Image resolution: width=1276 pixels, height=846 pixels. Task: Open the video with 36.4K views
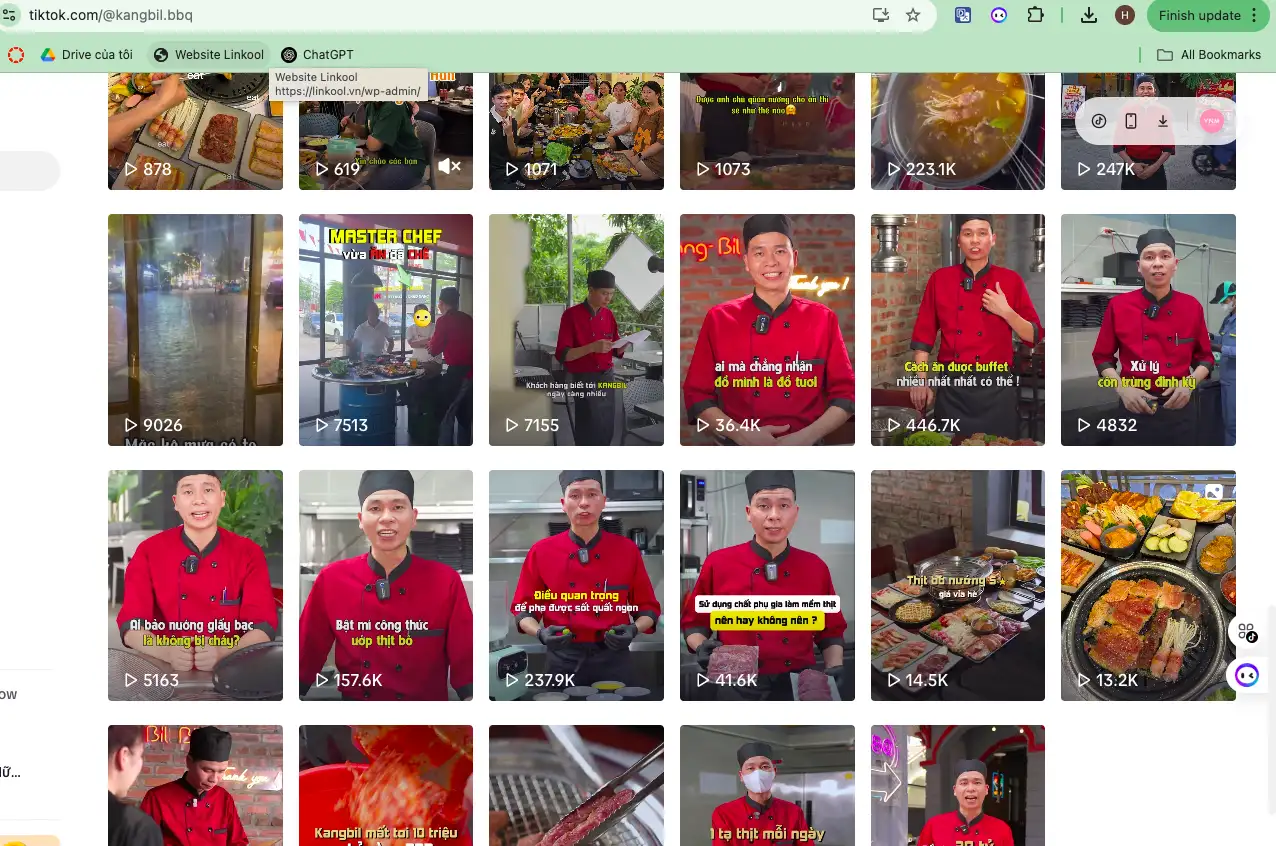(x=767, y=330)
